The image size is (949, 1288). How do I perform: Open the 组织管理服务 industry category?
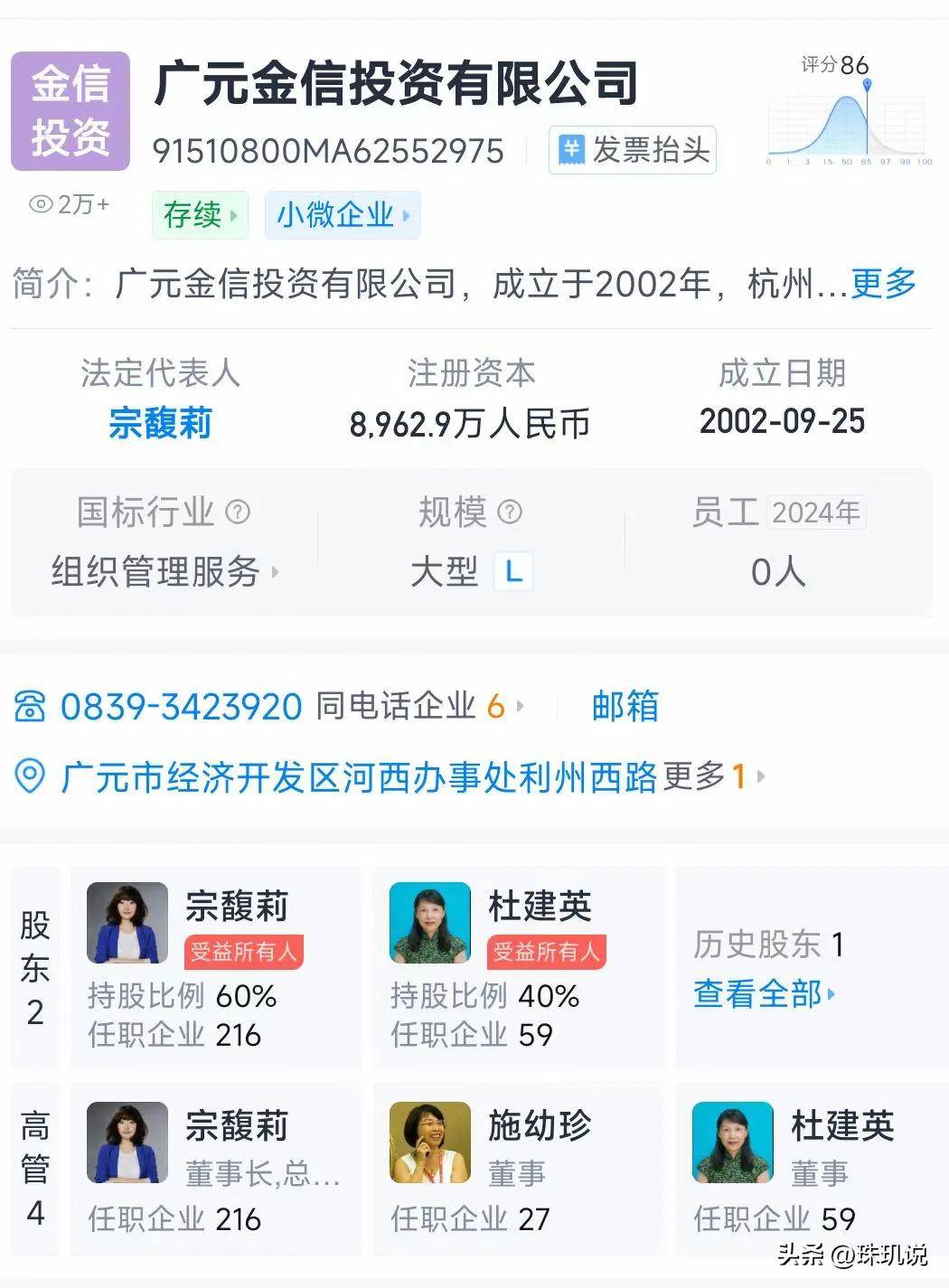(x=163, y=571)
